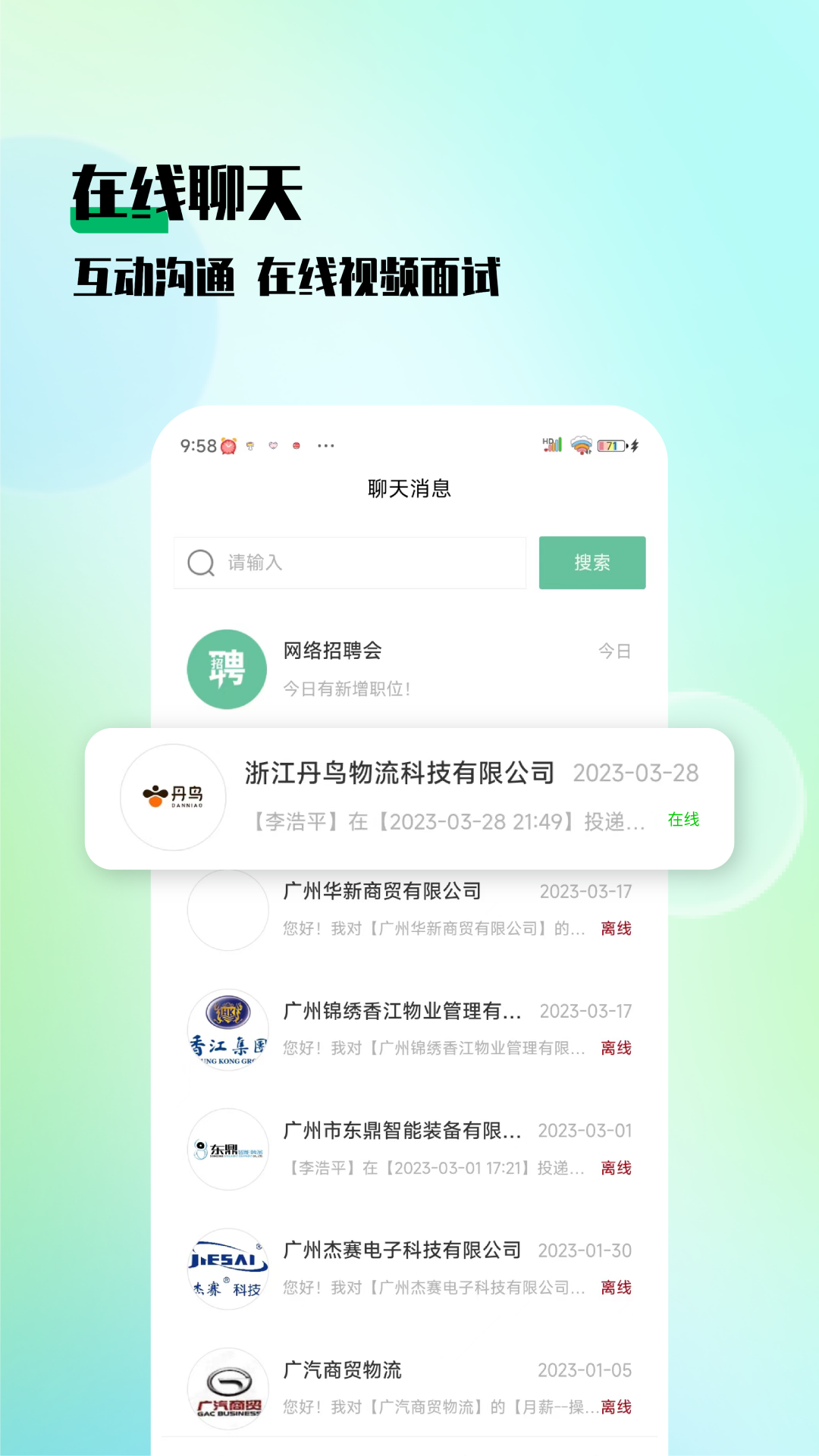Open the Wi-Fi status indicator
Screen dimensions: 819x1456
click(581, 445)
